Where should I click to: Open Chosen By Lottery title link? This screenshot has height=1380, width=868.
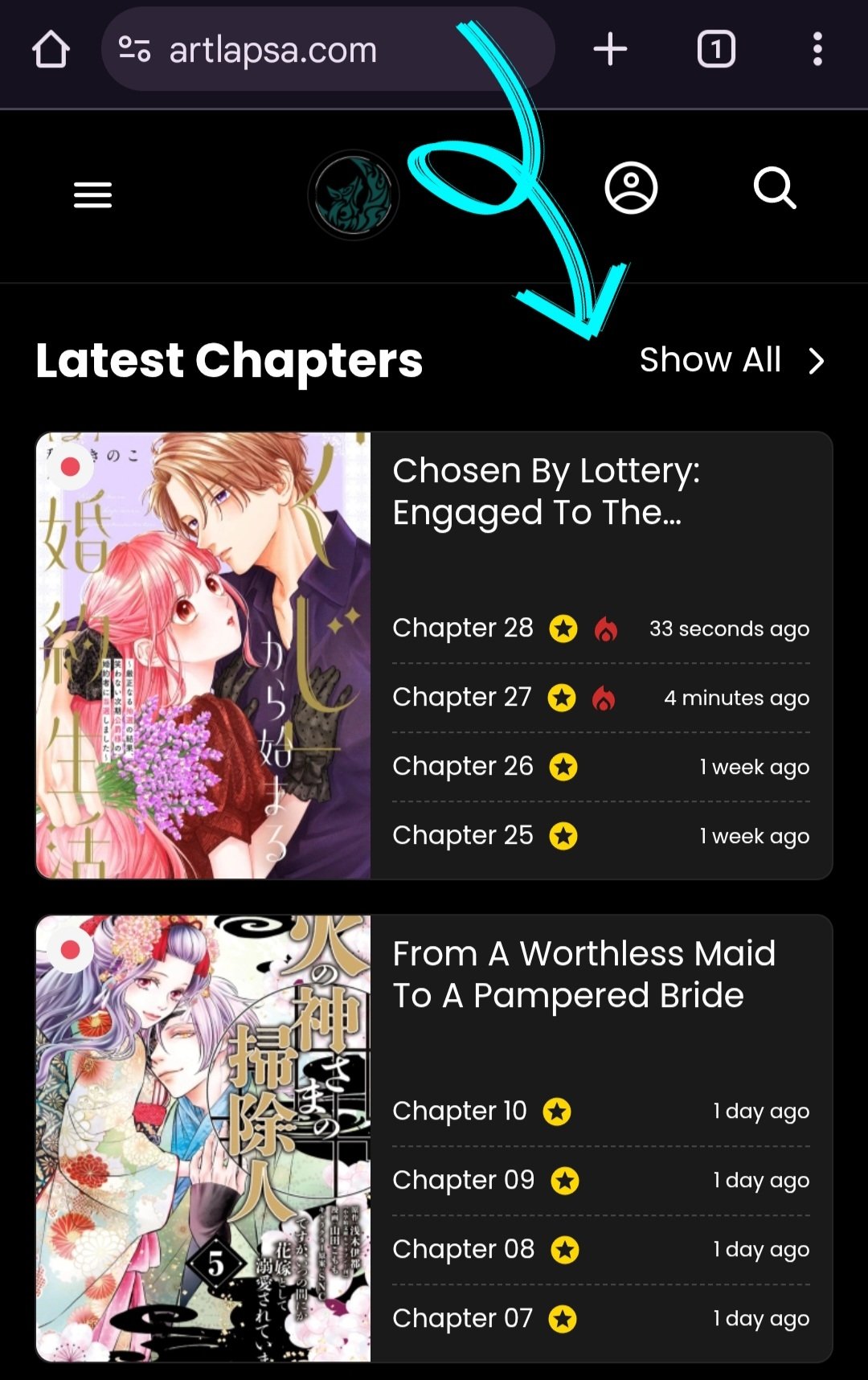coord(546,491)
